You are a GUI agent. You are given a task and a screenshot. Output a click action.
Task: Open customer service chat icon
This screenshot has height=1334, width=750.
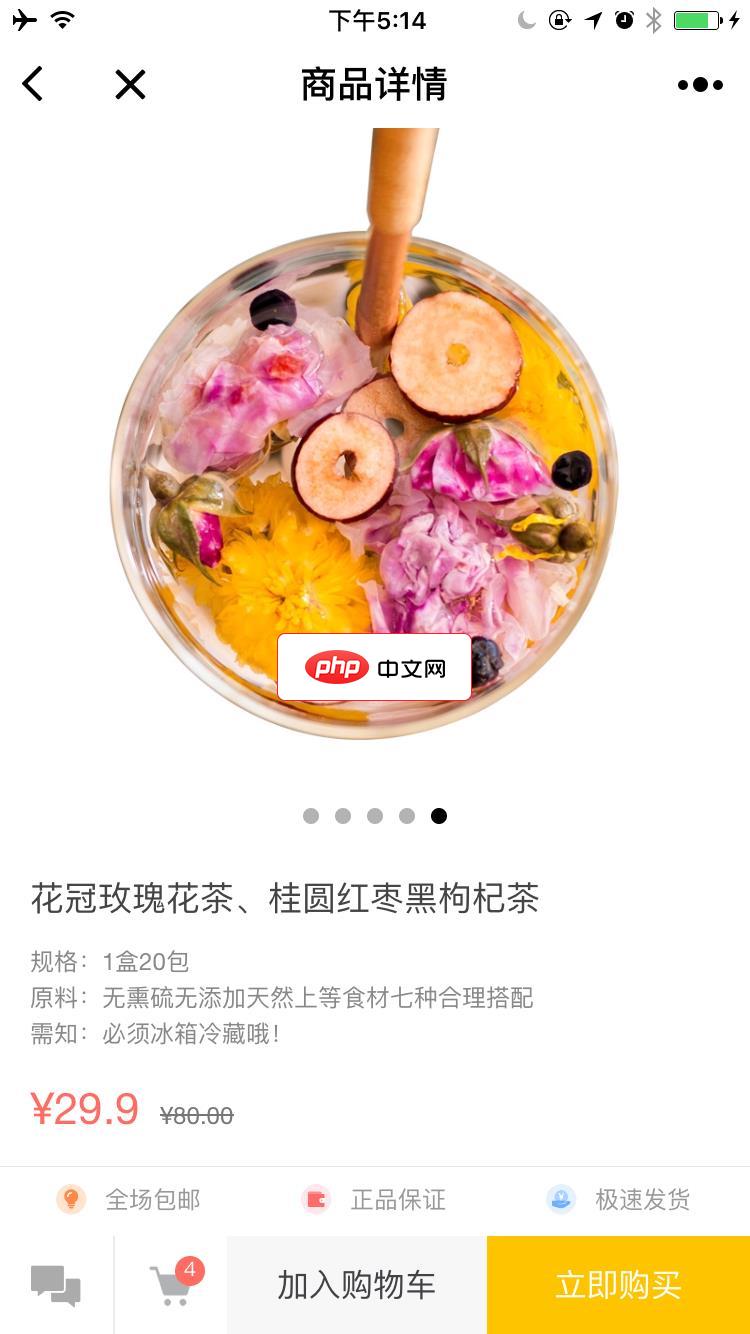click(x=55, y=1284)
